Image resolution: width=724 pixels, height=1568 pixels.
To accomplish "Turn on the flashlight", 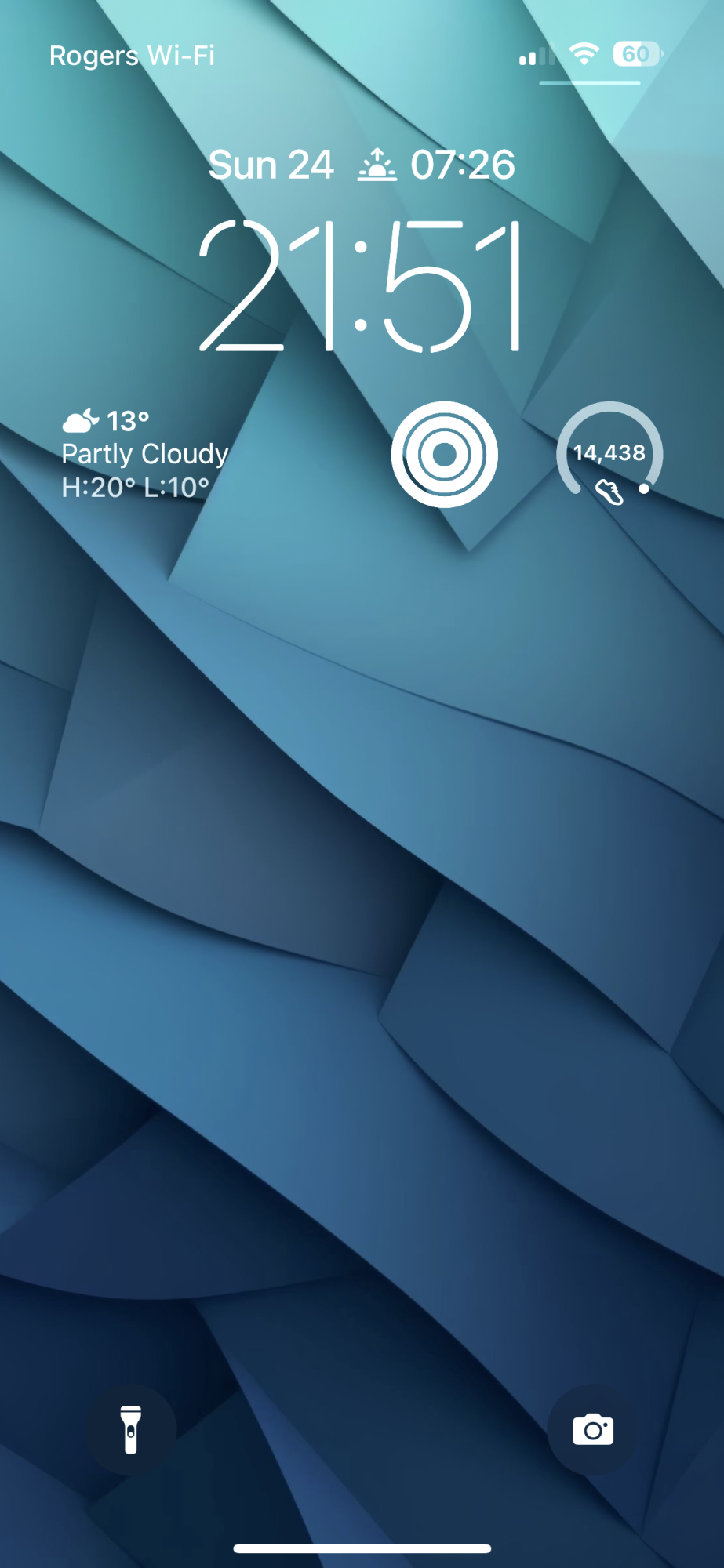I will (131, 1430).
